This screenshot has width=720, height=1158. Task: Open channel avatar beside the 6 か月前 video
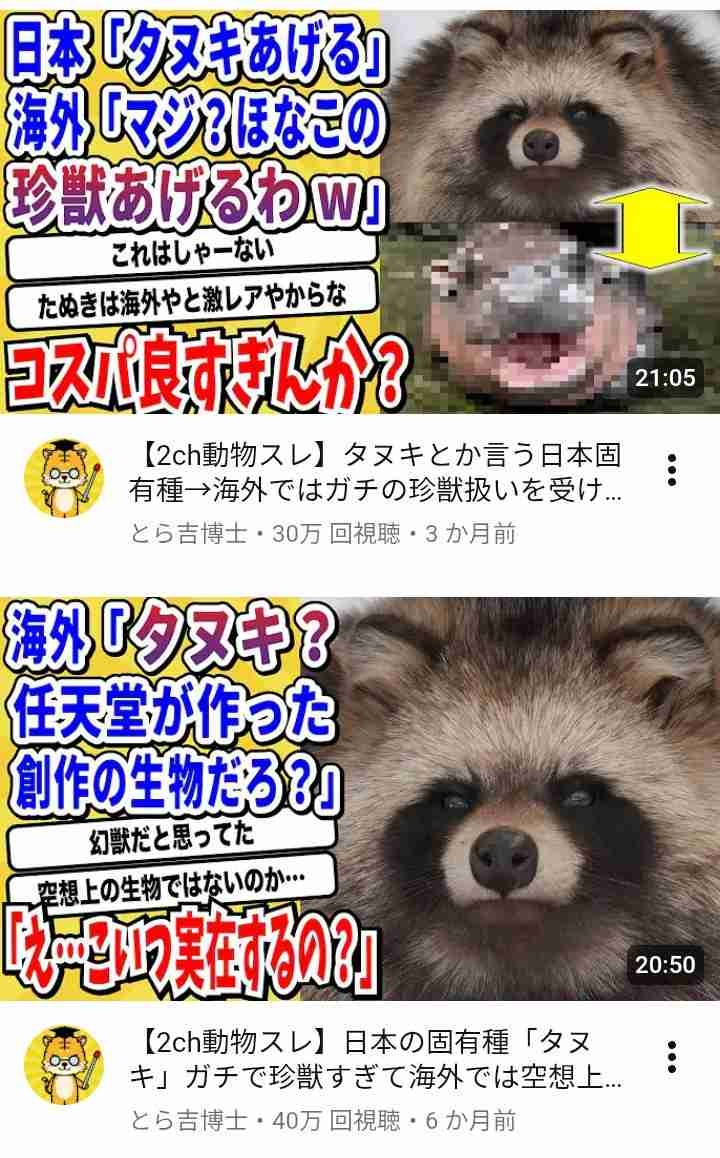64,1064
